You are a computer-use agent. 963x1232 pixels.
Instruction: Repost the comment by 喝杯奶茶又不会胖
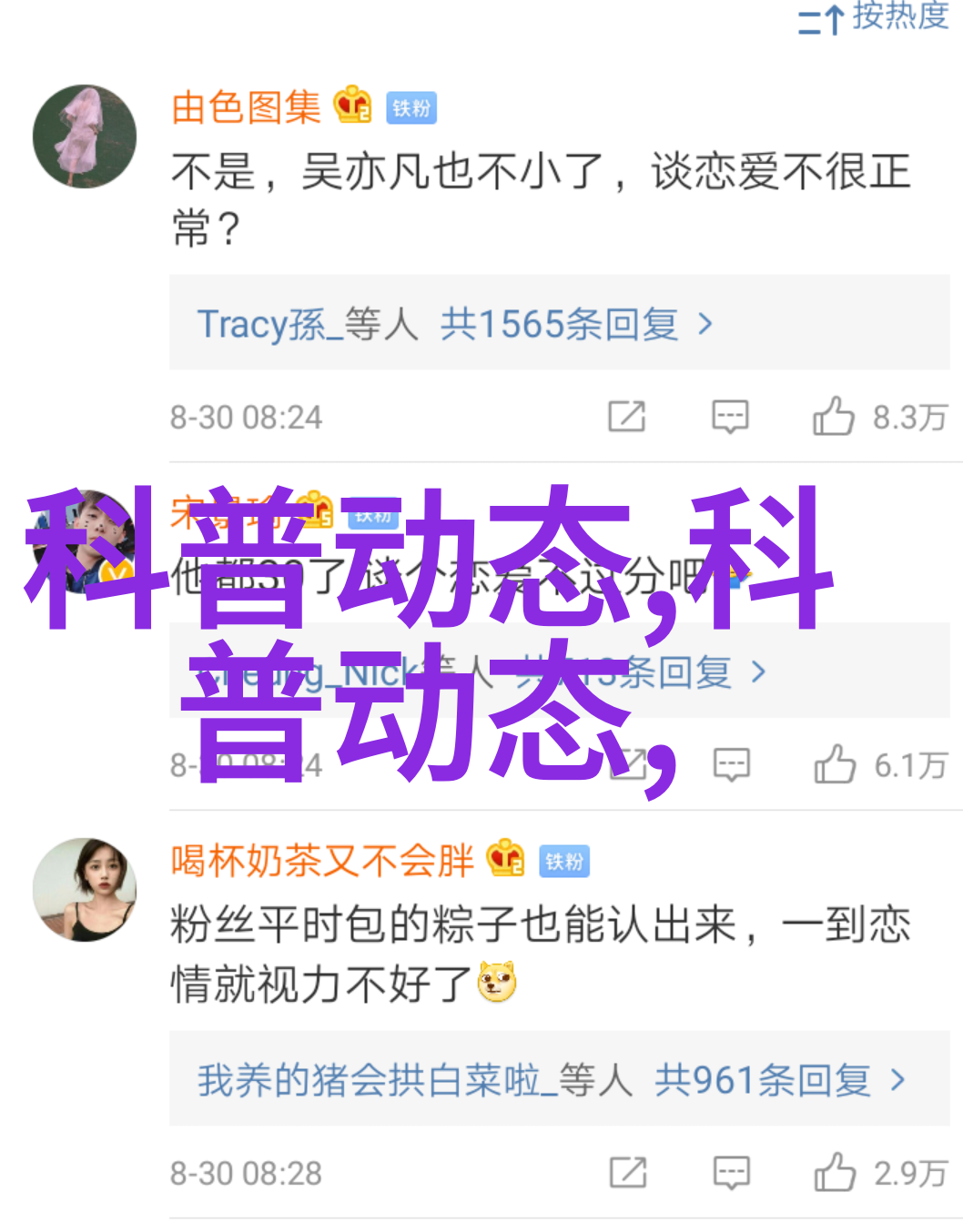point(628,1173)
